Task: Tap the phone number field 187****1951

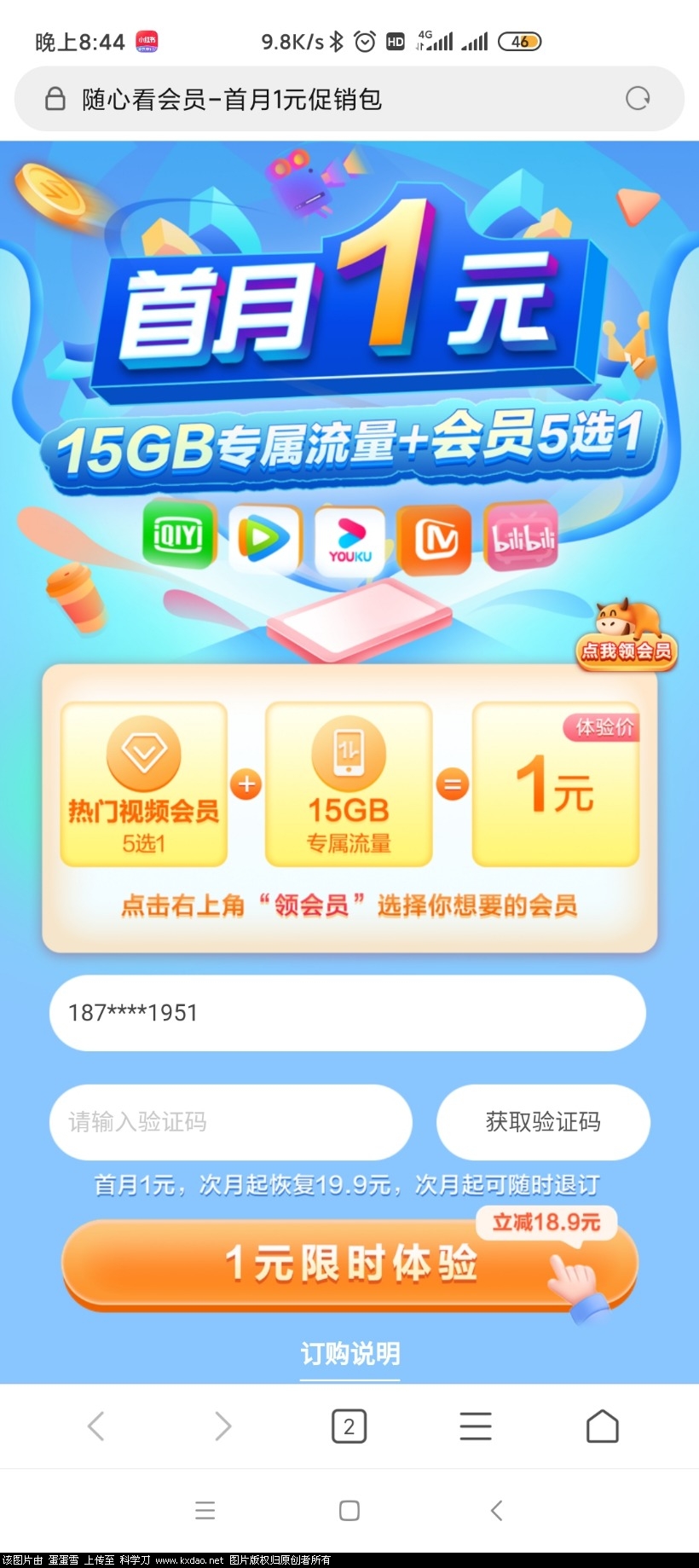Action: click(x=347, y=1013)
